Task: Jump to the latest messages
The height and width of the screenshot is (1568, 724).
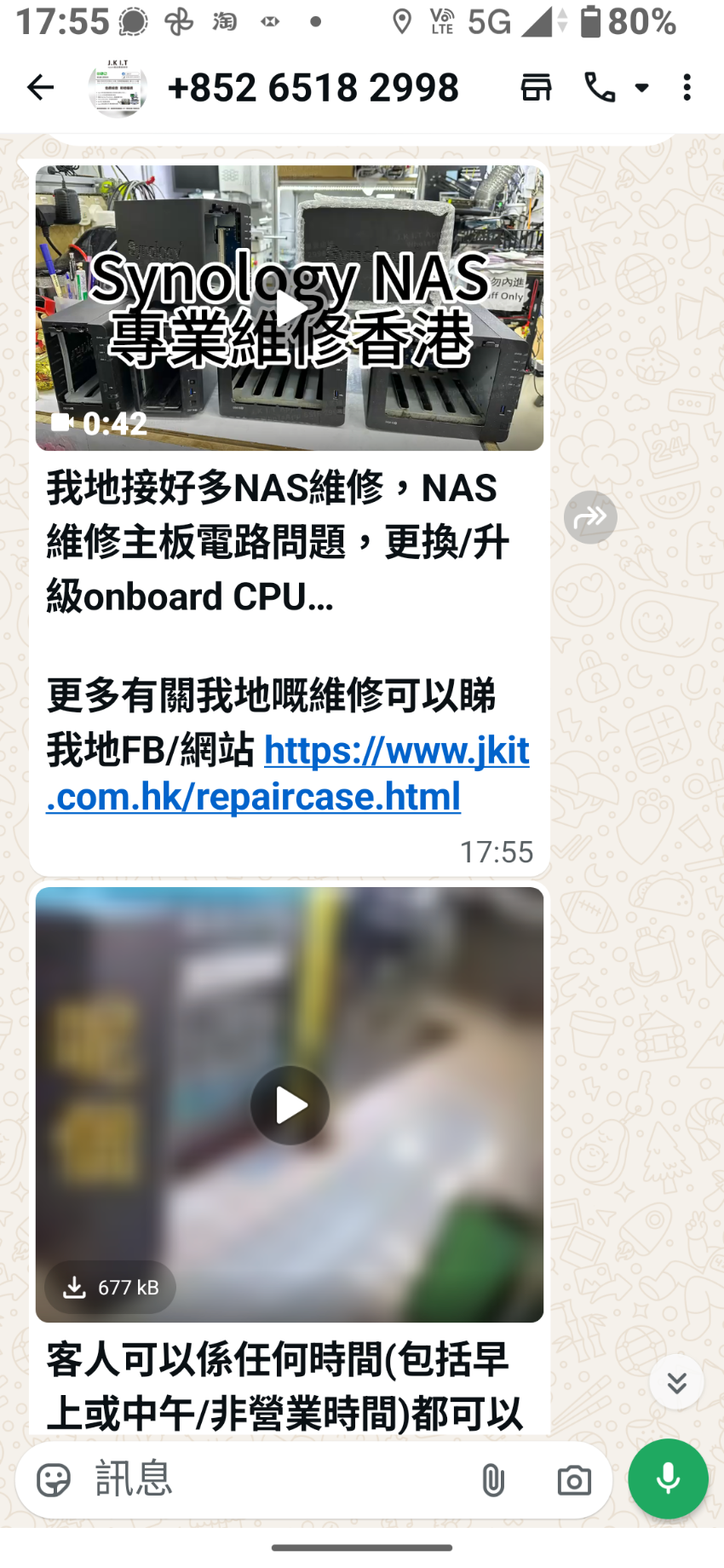Action: coord(676,1382)
